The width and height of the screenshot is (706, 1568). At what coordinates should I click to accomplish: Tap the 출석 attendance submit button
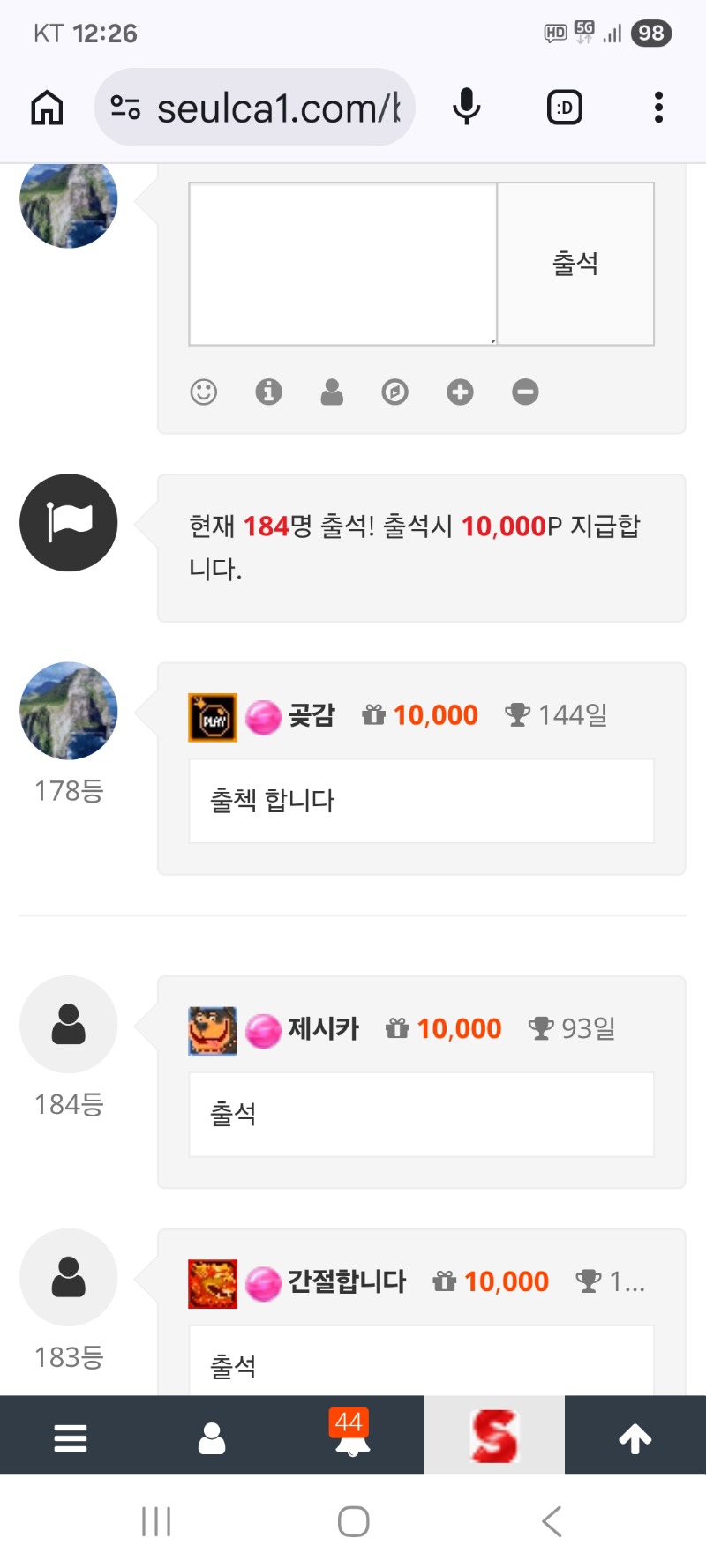click(x=575, y=264)
